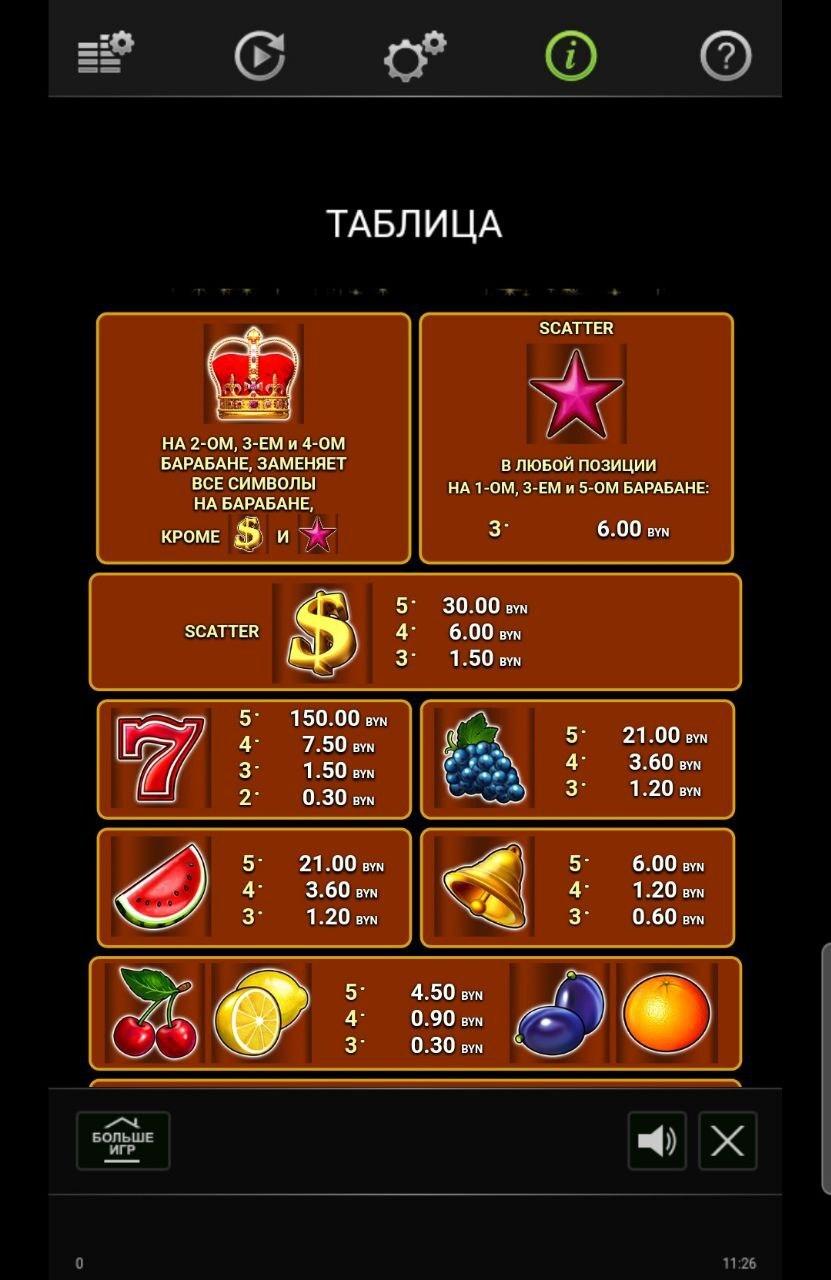Open the game settings gears

click(x=414, y=56)
